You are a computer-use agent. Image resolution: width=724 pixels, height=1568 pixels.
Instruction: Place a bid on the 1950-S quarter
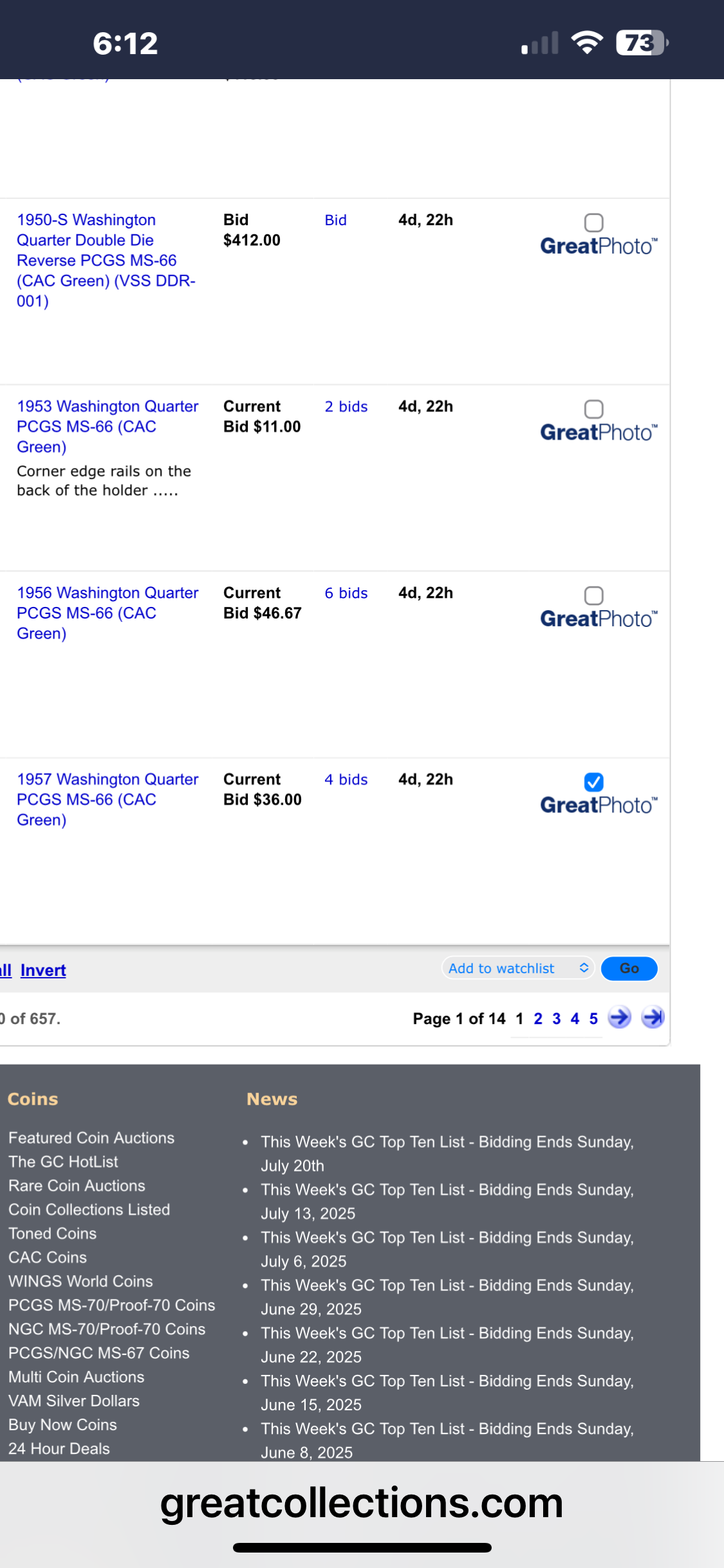click(335, 220)
